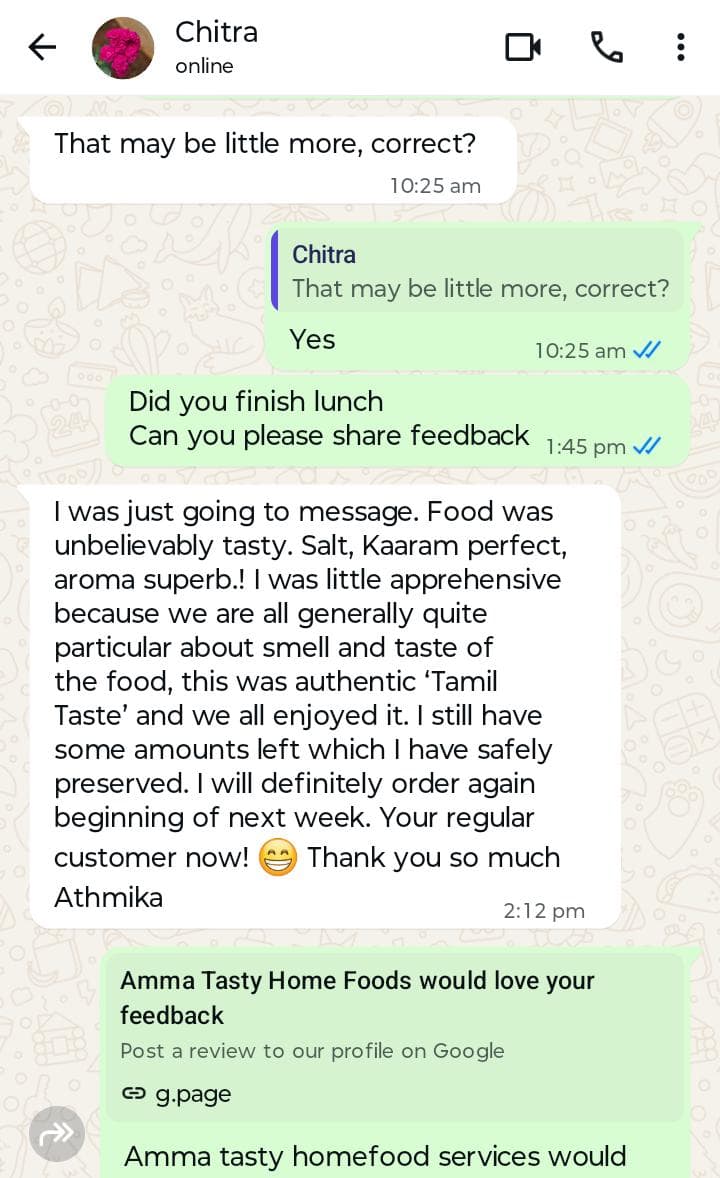Image resolution: width=720 pixels, height=1178 pixels.
Task: Forward the Amma Tasty Home Foods link
Action: coord(57,1133)
